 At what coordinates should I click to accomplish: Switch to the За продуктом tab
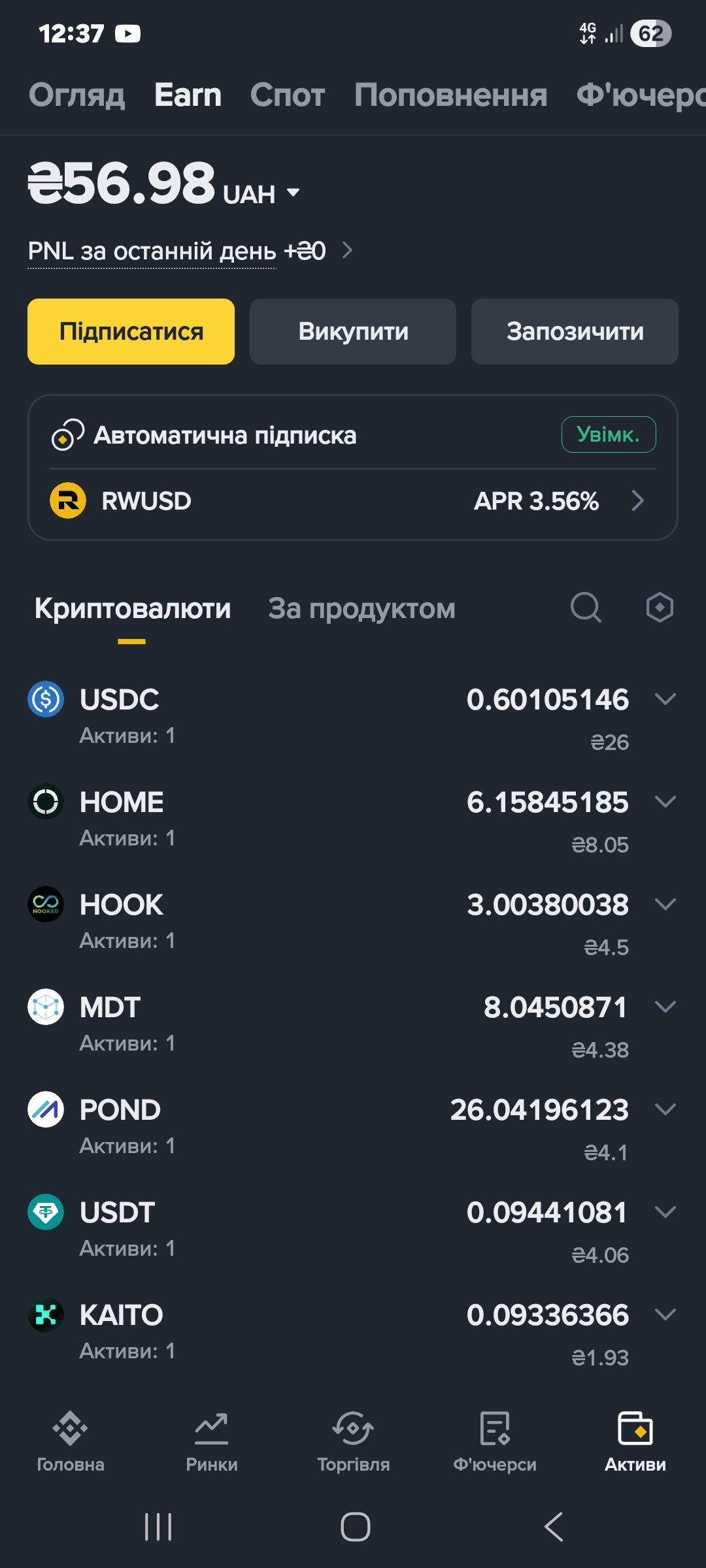pos(361,609)
